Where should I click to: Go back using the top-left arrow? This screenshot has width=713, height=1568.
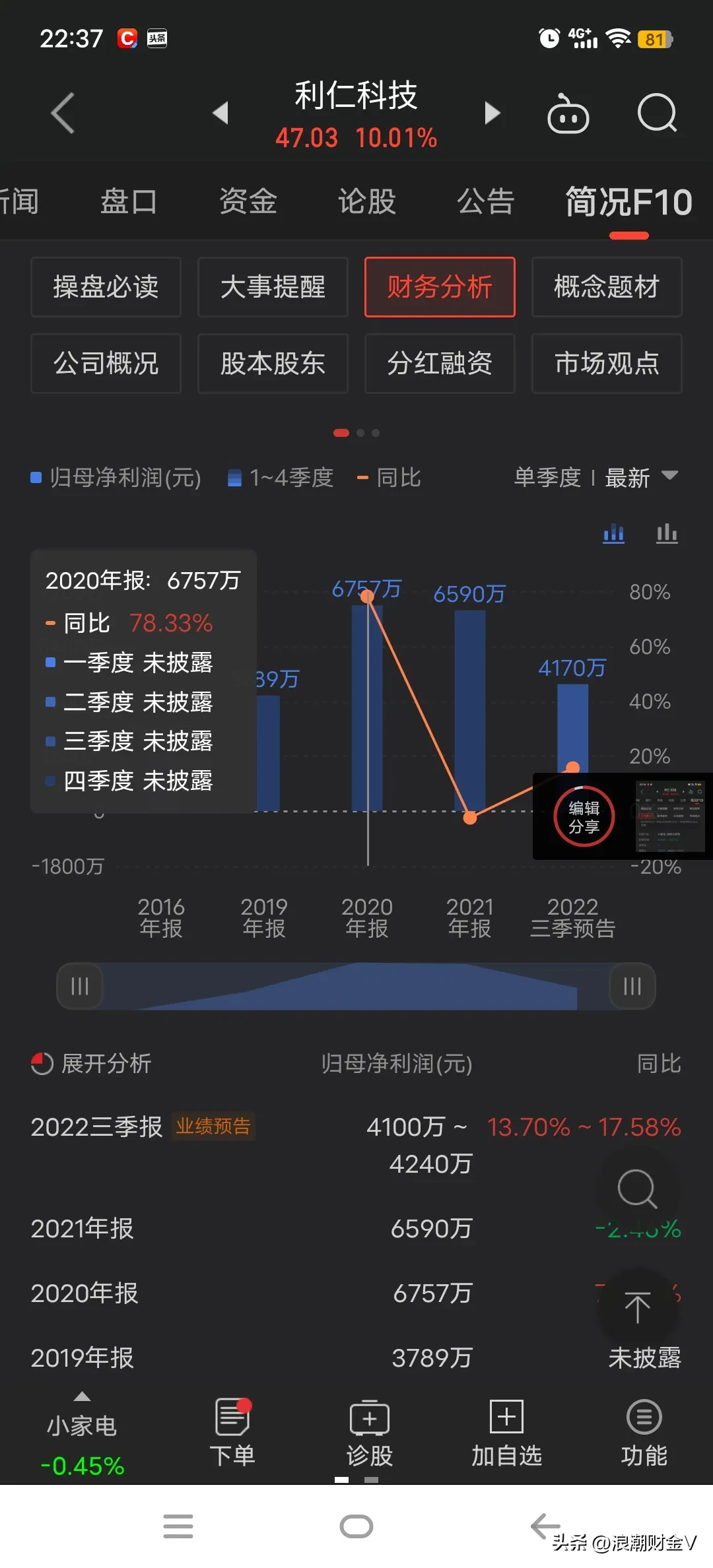coord(63,113)
